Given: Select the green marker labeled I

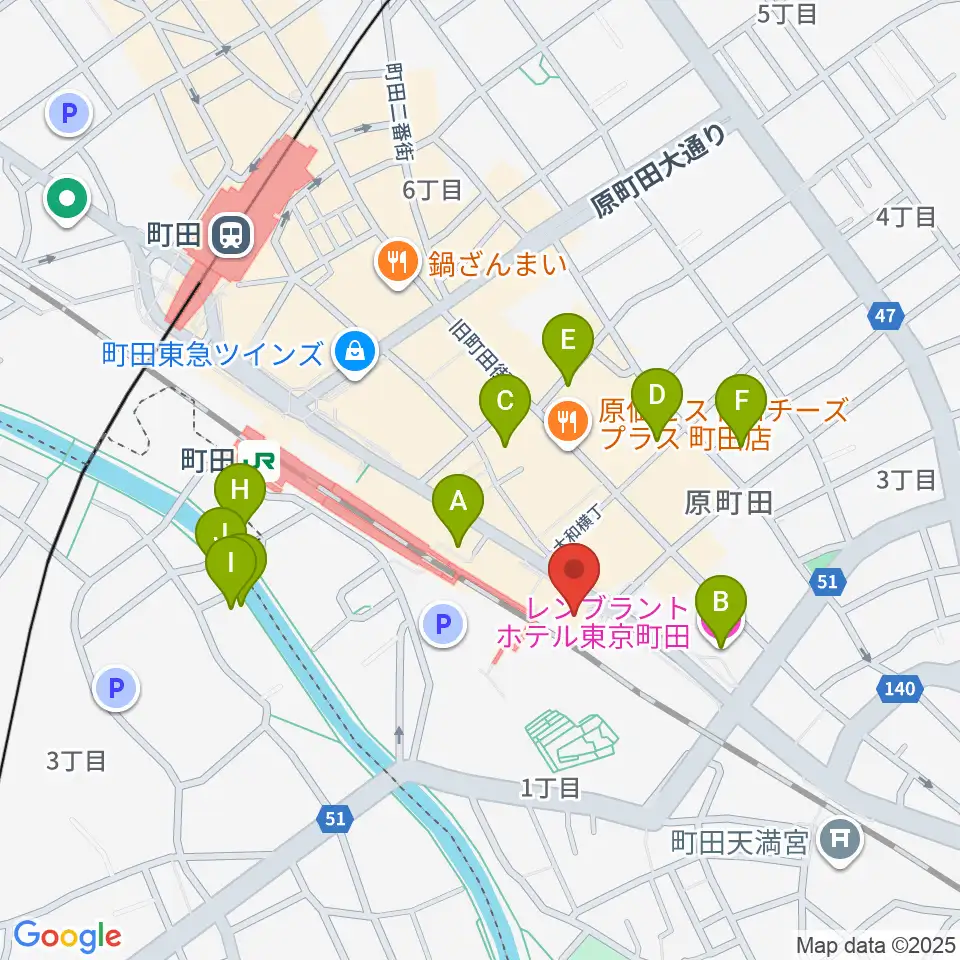Looking at the screenshot, I should (231, 572).
